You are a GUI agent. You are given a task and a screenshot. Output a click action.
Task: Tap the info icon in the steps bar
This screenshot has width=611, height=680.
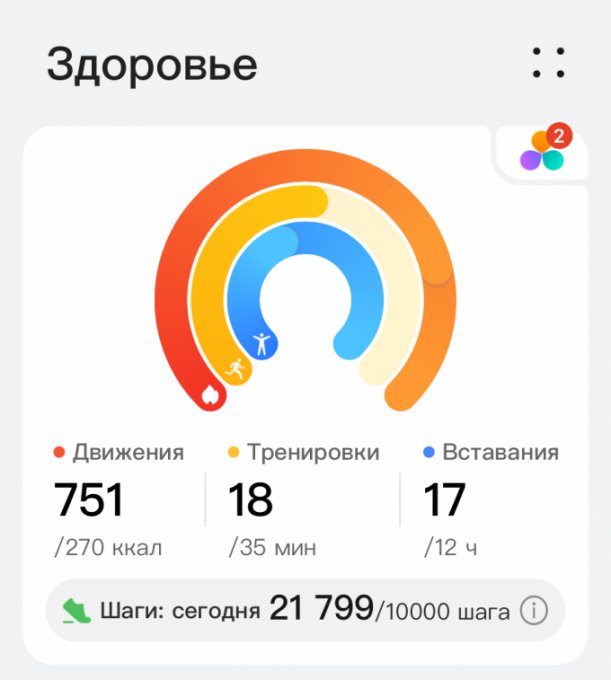click(x=534, y=610)
